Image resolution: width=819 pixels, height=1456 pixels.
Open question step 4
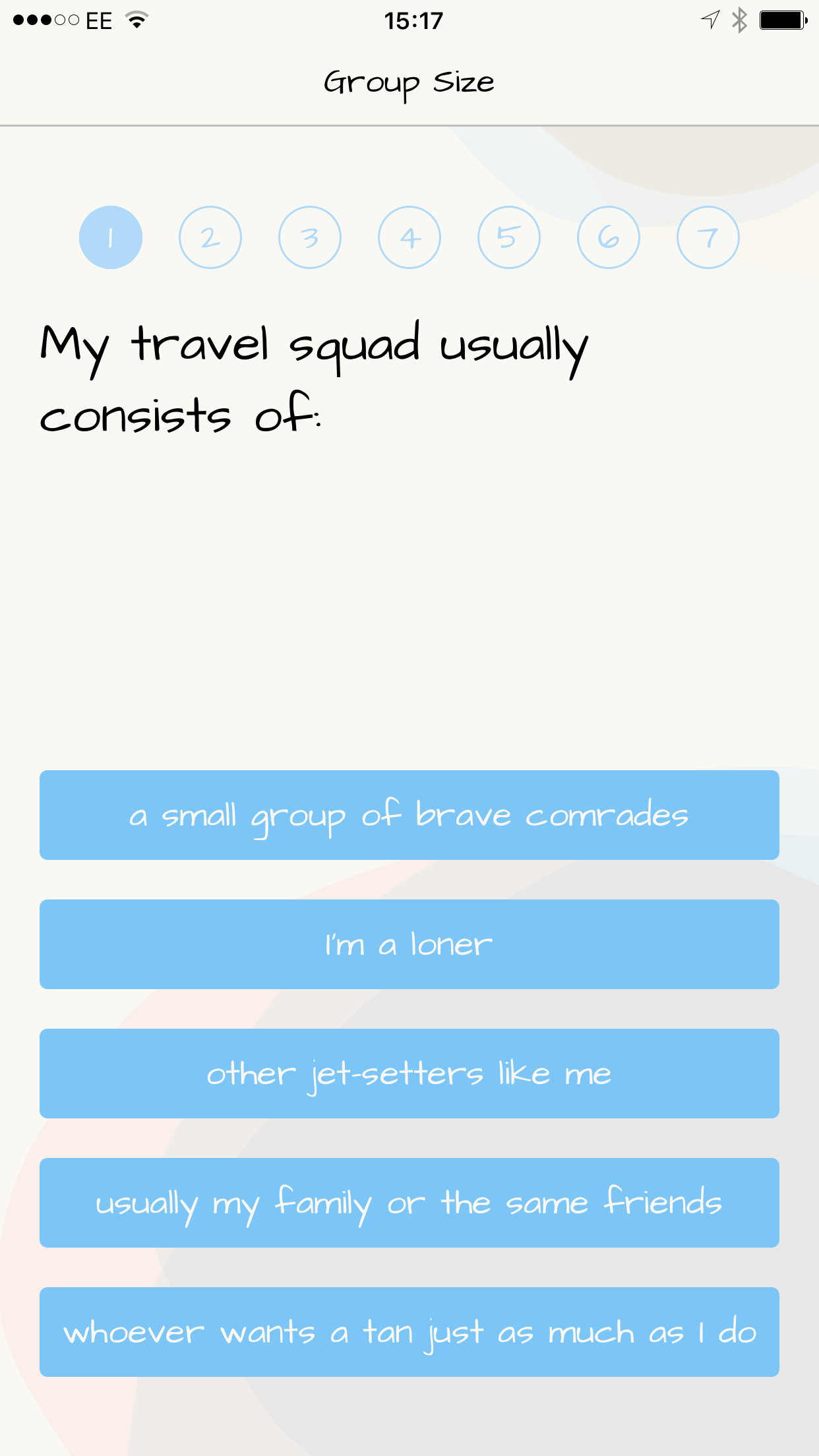click(409, 237)
